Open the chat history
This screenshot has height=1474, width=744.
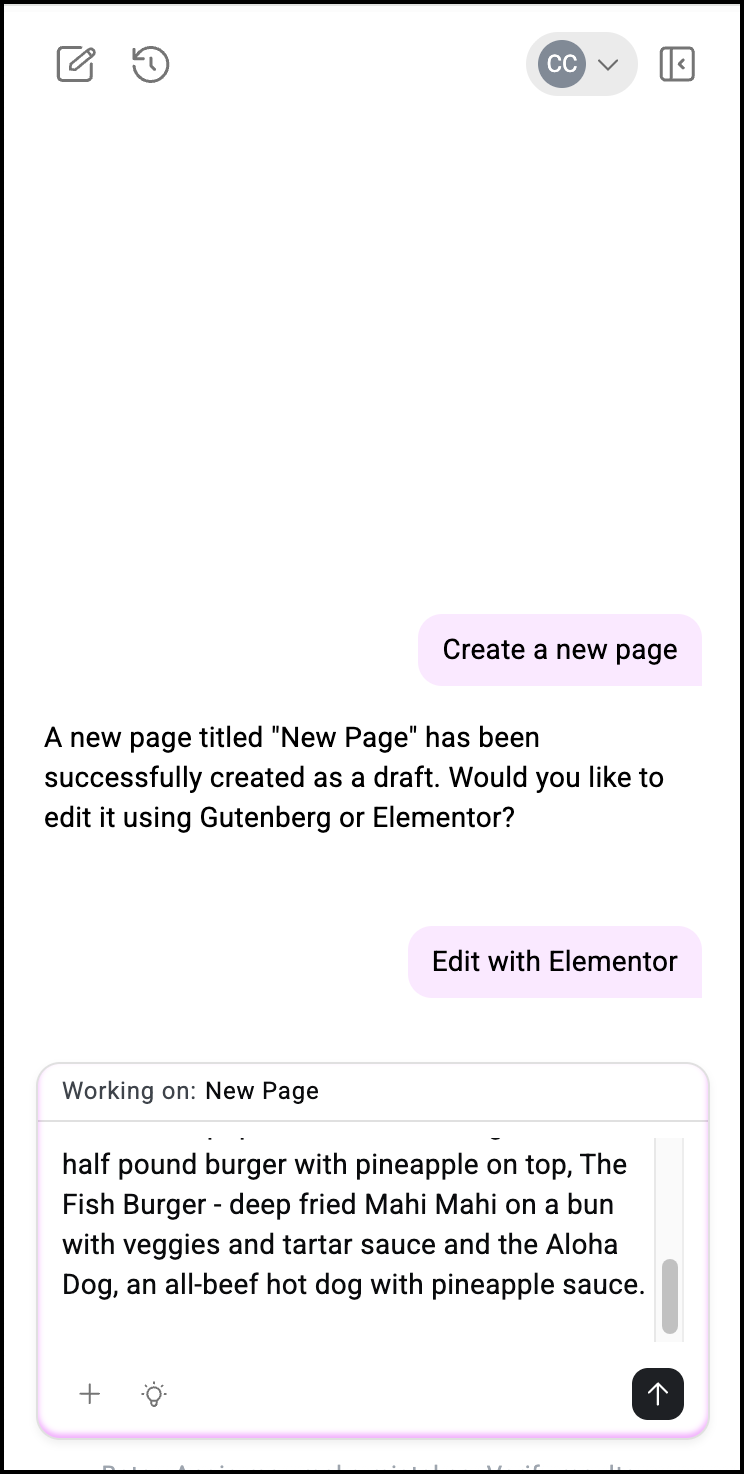(151, 64)
